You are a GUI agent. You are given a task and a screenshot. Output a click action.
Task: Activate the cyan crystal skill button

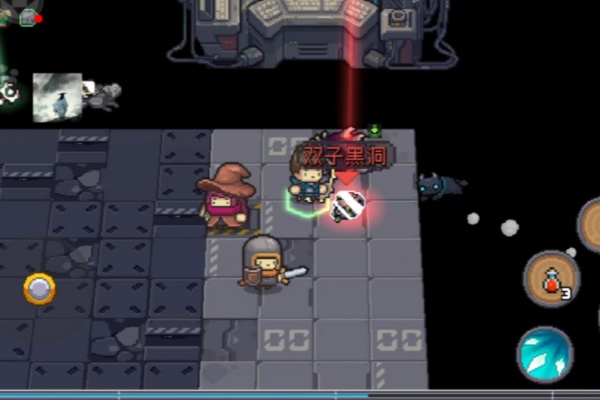pos(544,354)
